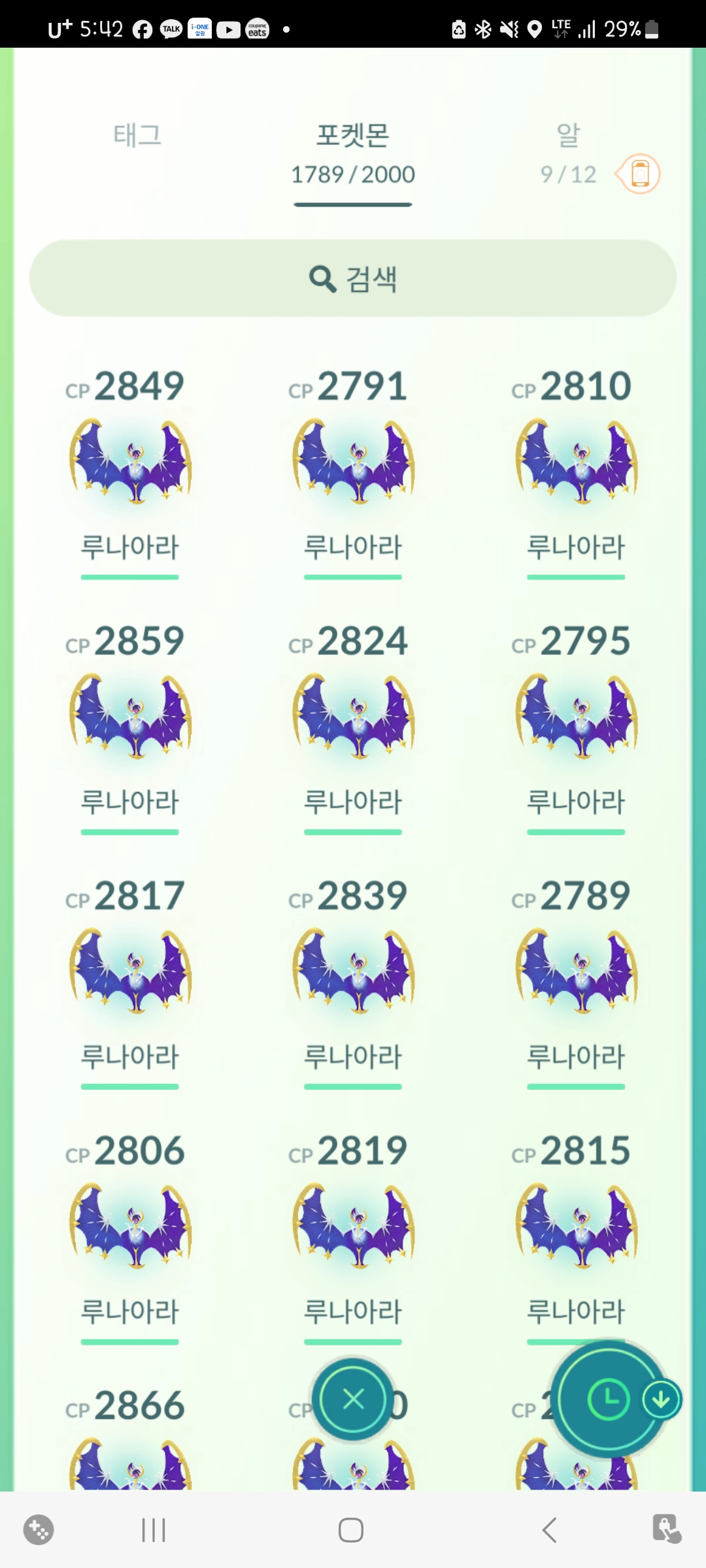
Task: Open the 검색 search bar
Action: pyautogui.click(x=353, y=278)
